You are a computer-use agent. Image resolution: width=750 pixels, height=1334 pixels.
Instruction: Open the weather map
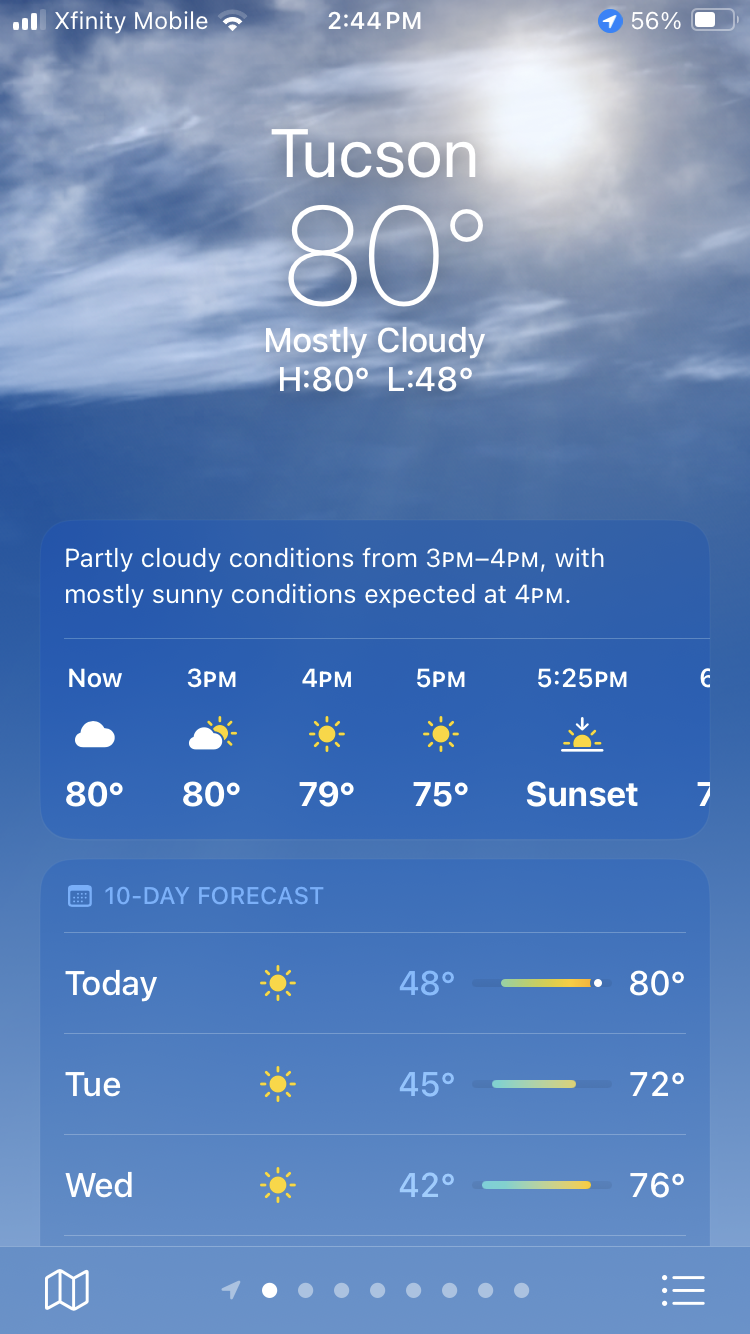click(67, 1290)
